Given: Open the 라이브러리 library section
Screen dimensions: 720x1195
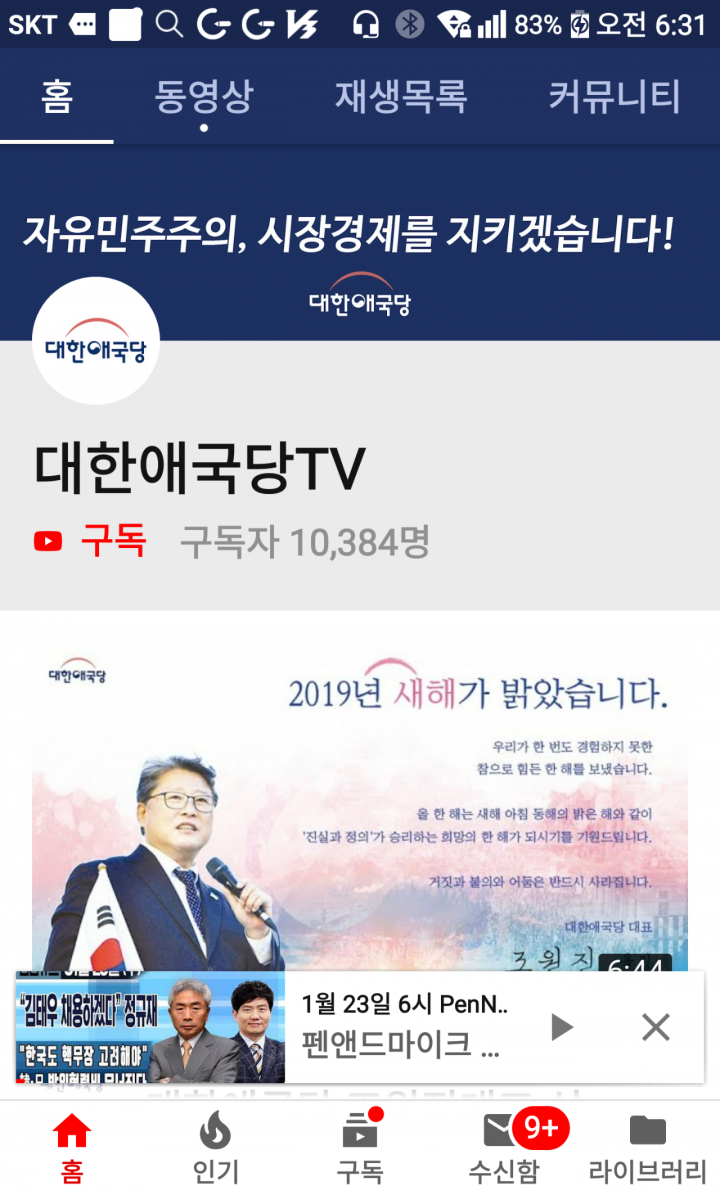Looking at the screenshot, I should pyautogui.click(x=648, y=1148).
